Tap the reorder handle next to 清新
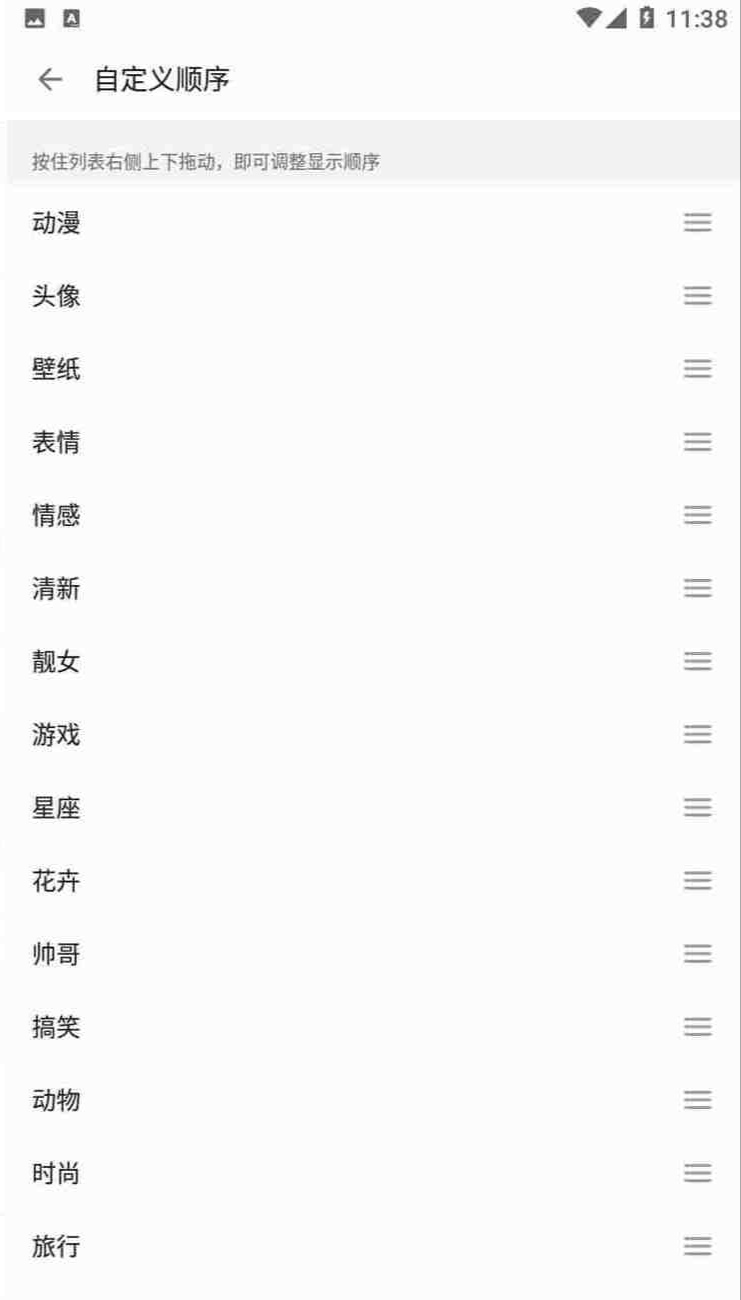The image size is (741, 1300). tap(697, 588)
